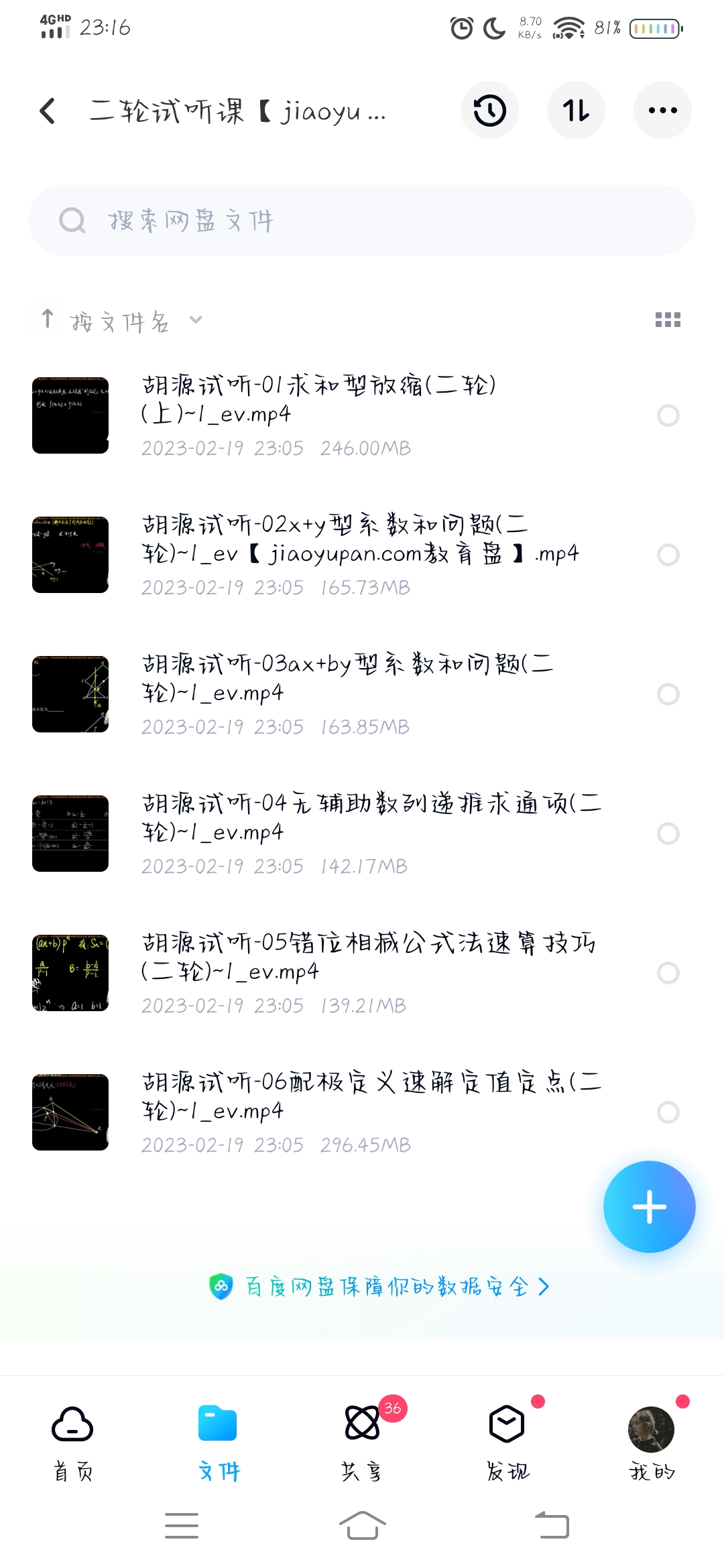Switch to the 首页 tab
The image size is (724, 1568).
72,1442
